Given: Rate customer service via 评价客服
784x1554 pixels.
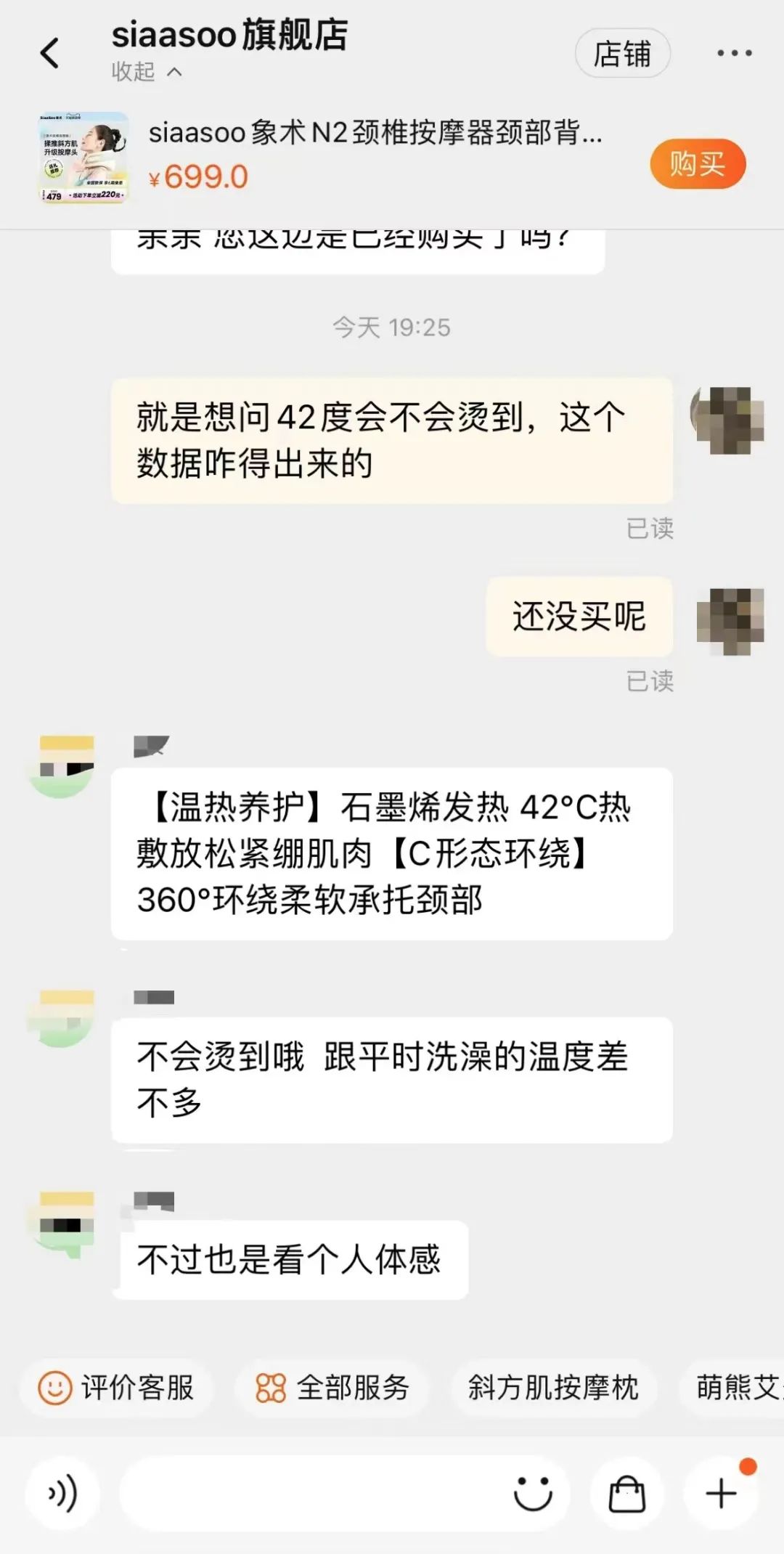Looking at the screenshot, I should 116,1388.
